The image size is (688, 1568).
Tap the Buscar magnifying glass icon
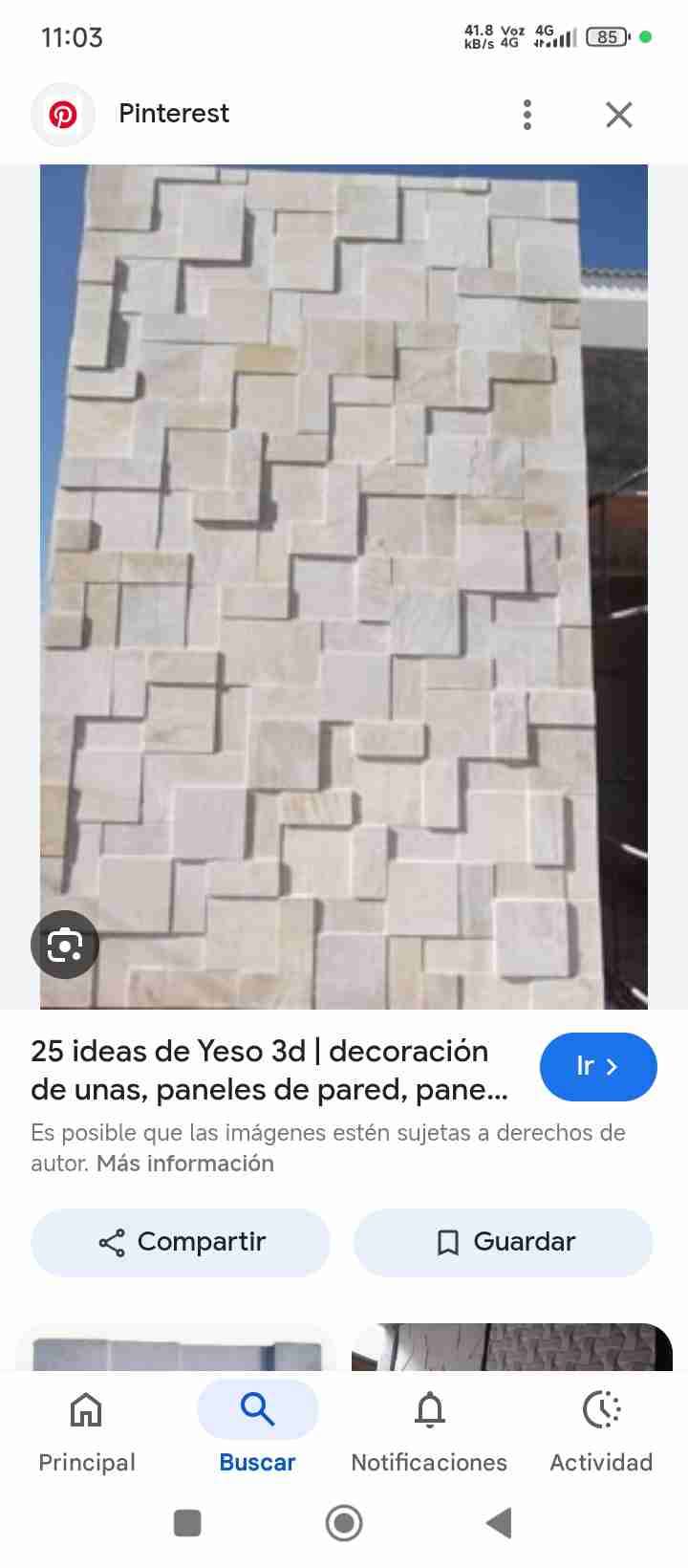255,1409
